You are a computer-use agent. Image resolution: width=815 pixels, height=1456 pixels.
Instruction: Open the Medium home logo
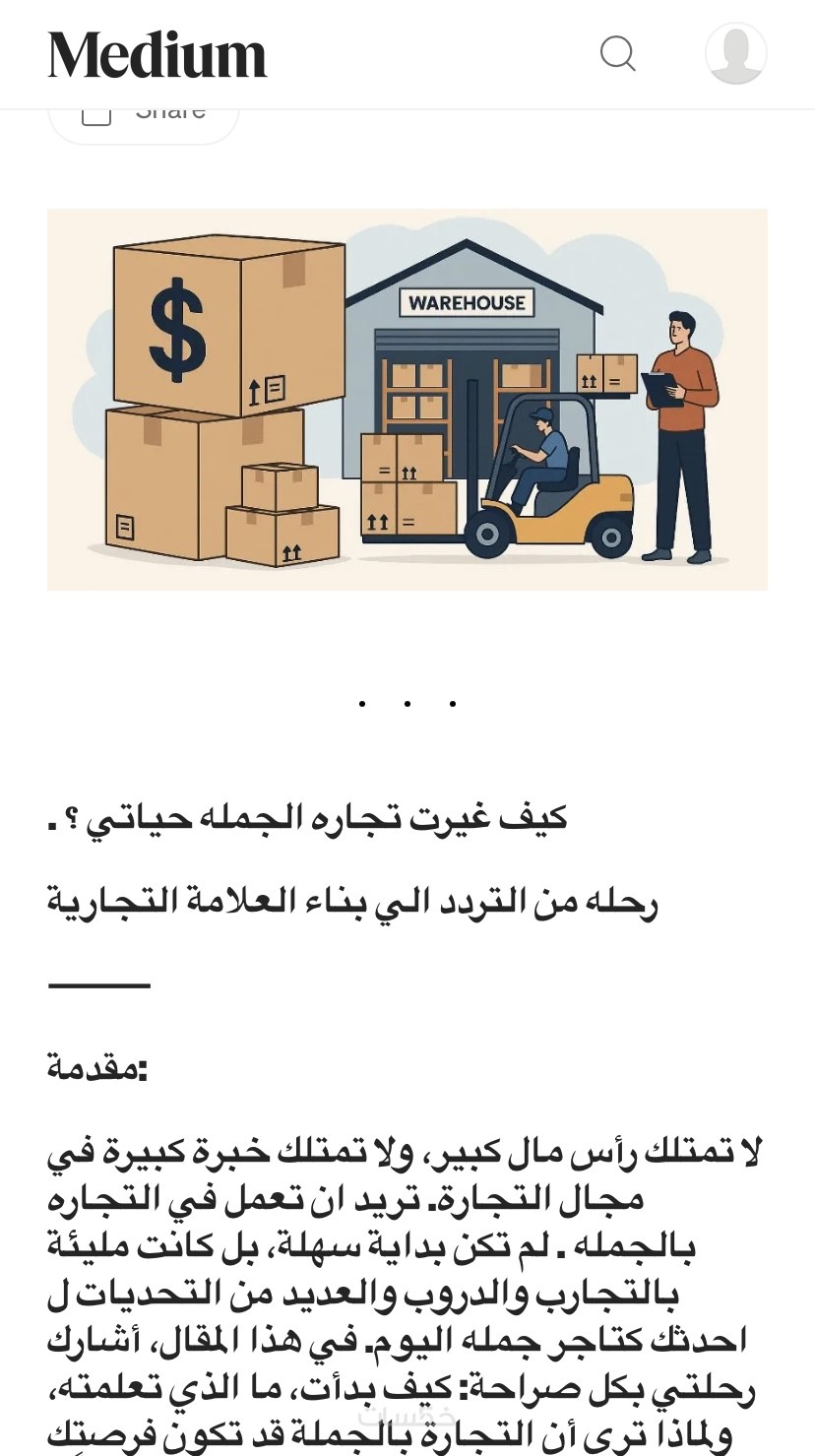pyautogui.click(x=157, y=54)
